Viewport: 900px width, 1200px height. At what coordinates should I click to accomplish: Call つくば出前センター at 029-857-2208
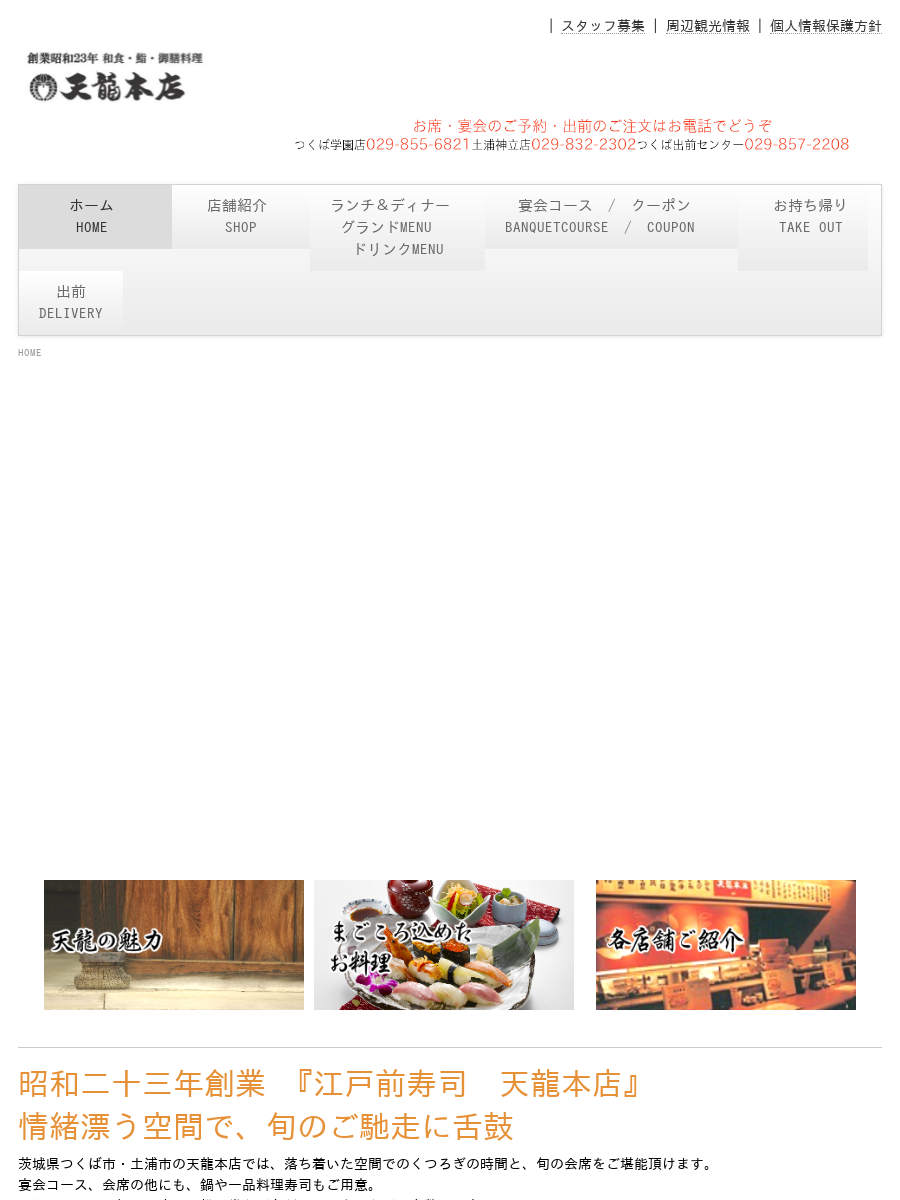point(796,145)
